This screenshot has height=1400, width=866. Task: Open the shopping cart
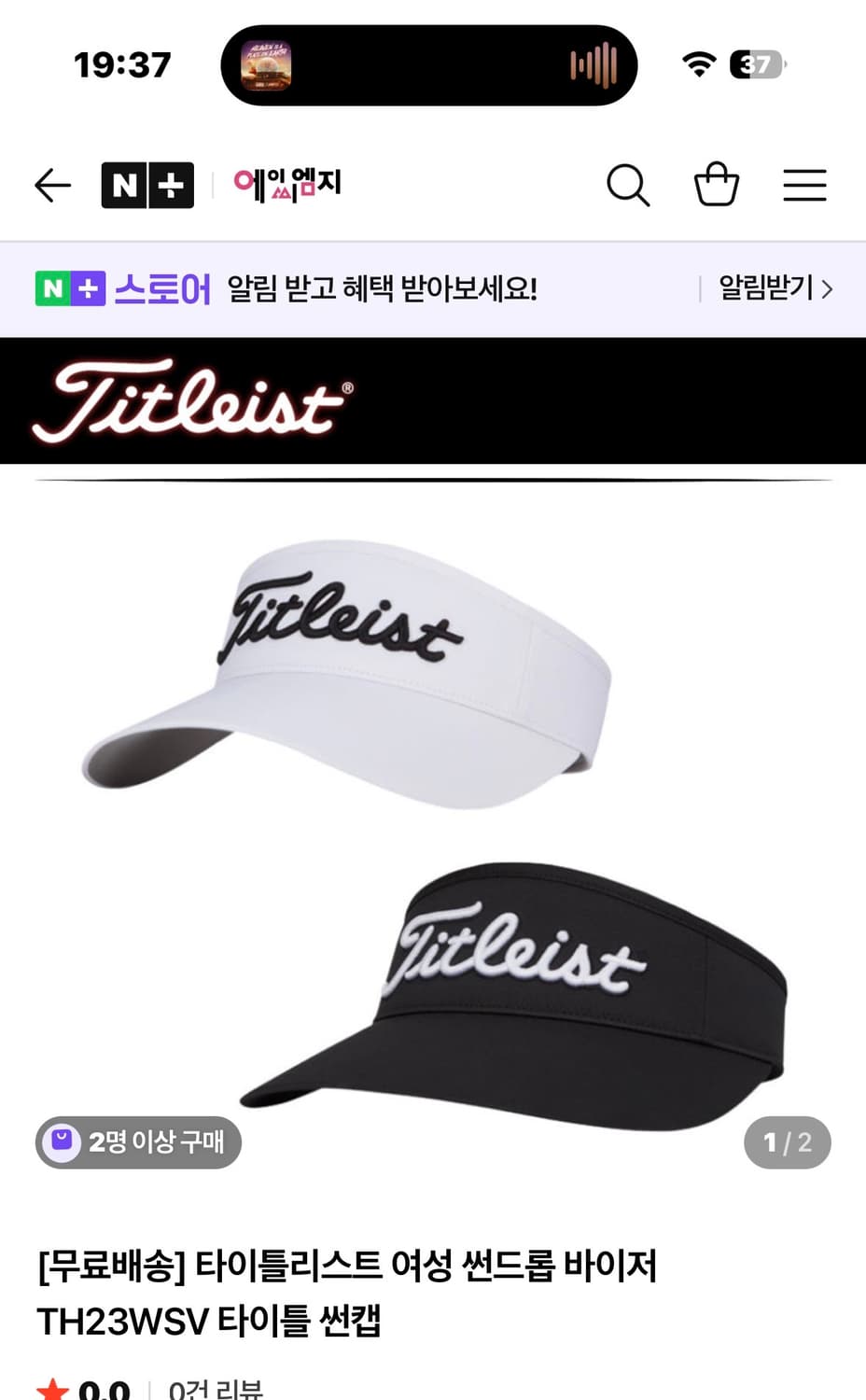click(716, 185)
